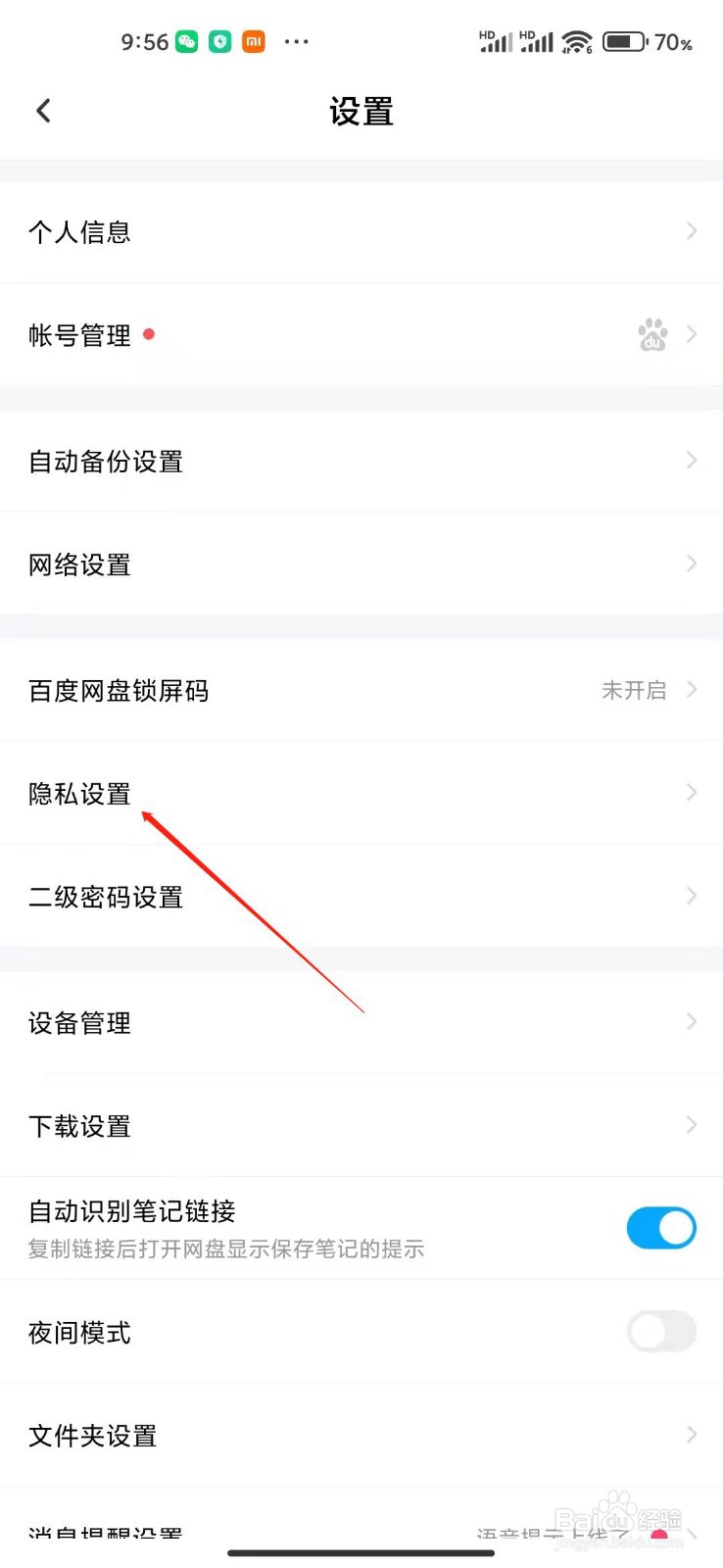The image size is (723, 1568).
Task: Open 设备管理 via its arrow
Action: point(693,1022)
